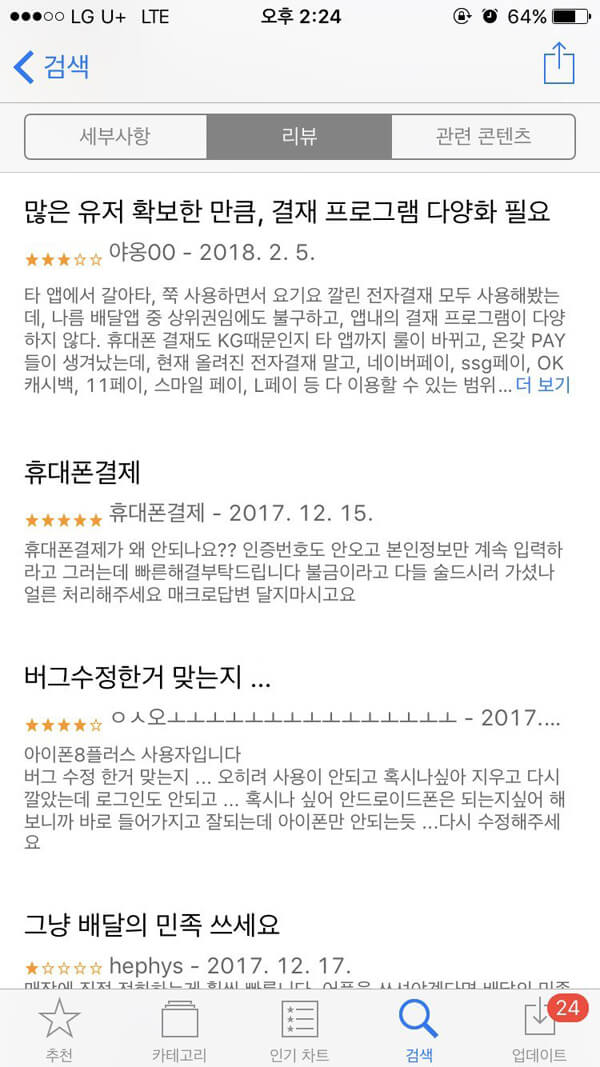Switch to the 세부사항 segment
600x1067 pixels.
point(115,137)
